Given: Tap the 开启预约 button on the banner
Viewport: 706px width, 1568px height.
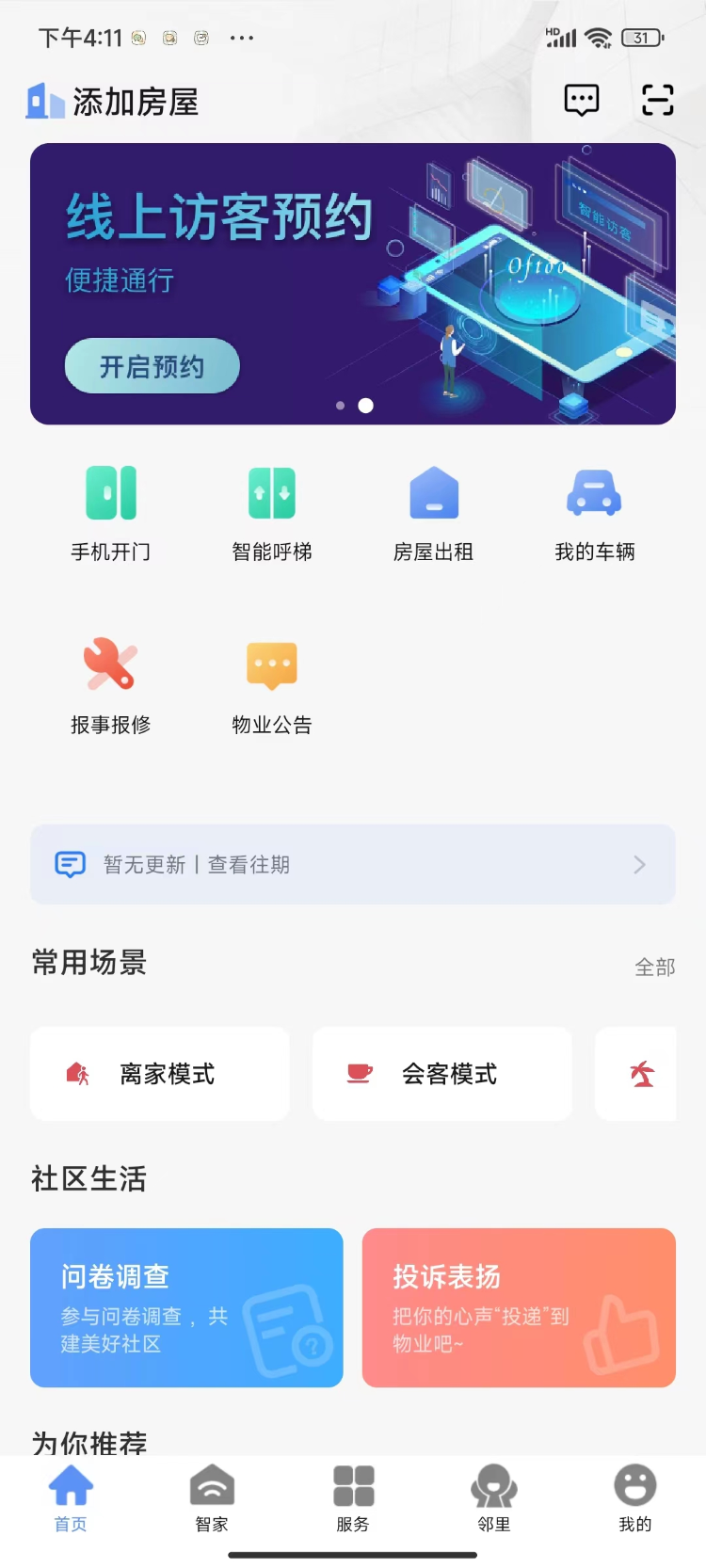Looking at the screenshot, I should click(152, 366).
